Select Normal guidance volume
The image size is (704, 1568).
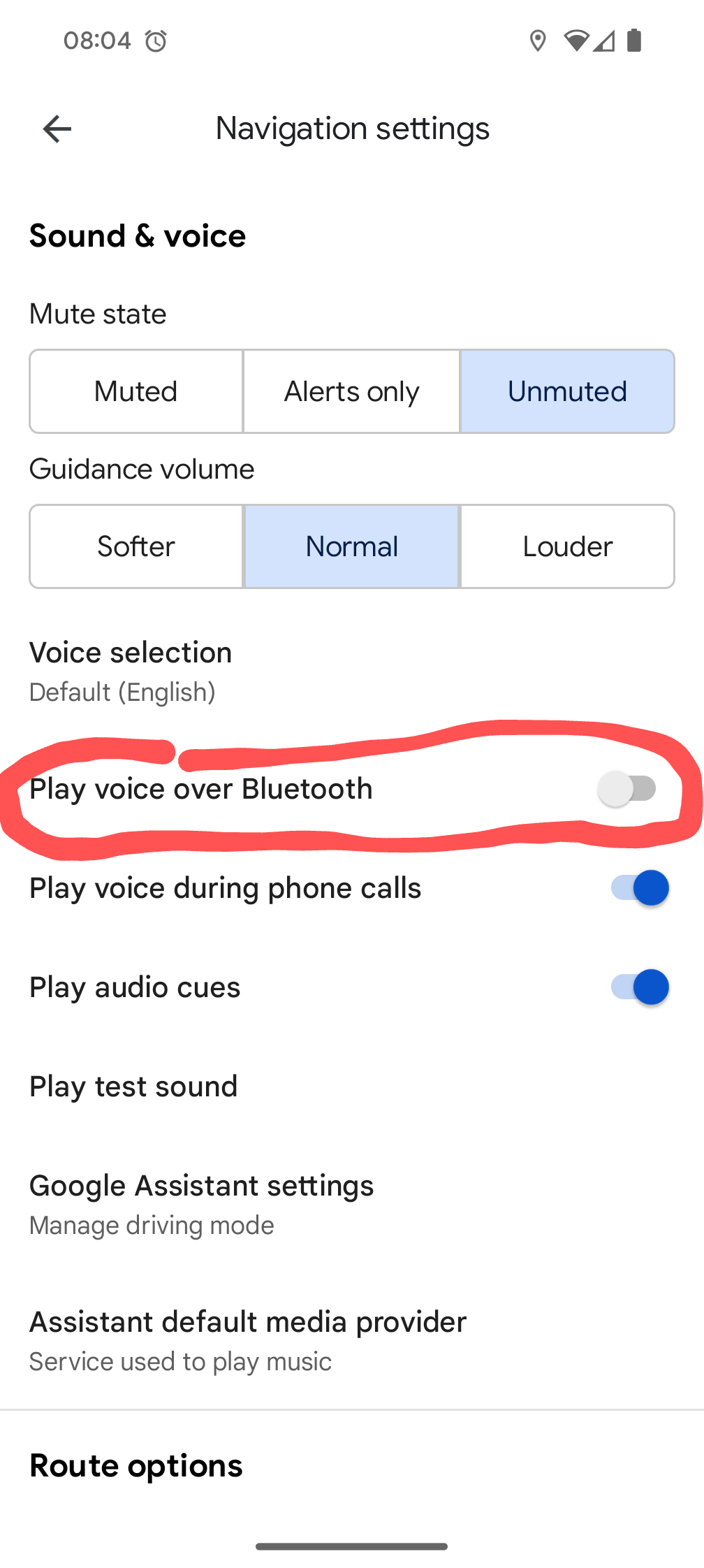tap(351, 546)
